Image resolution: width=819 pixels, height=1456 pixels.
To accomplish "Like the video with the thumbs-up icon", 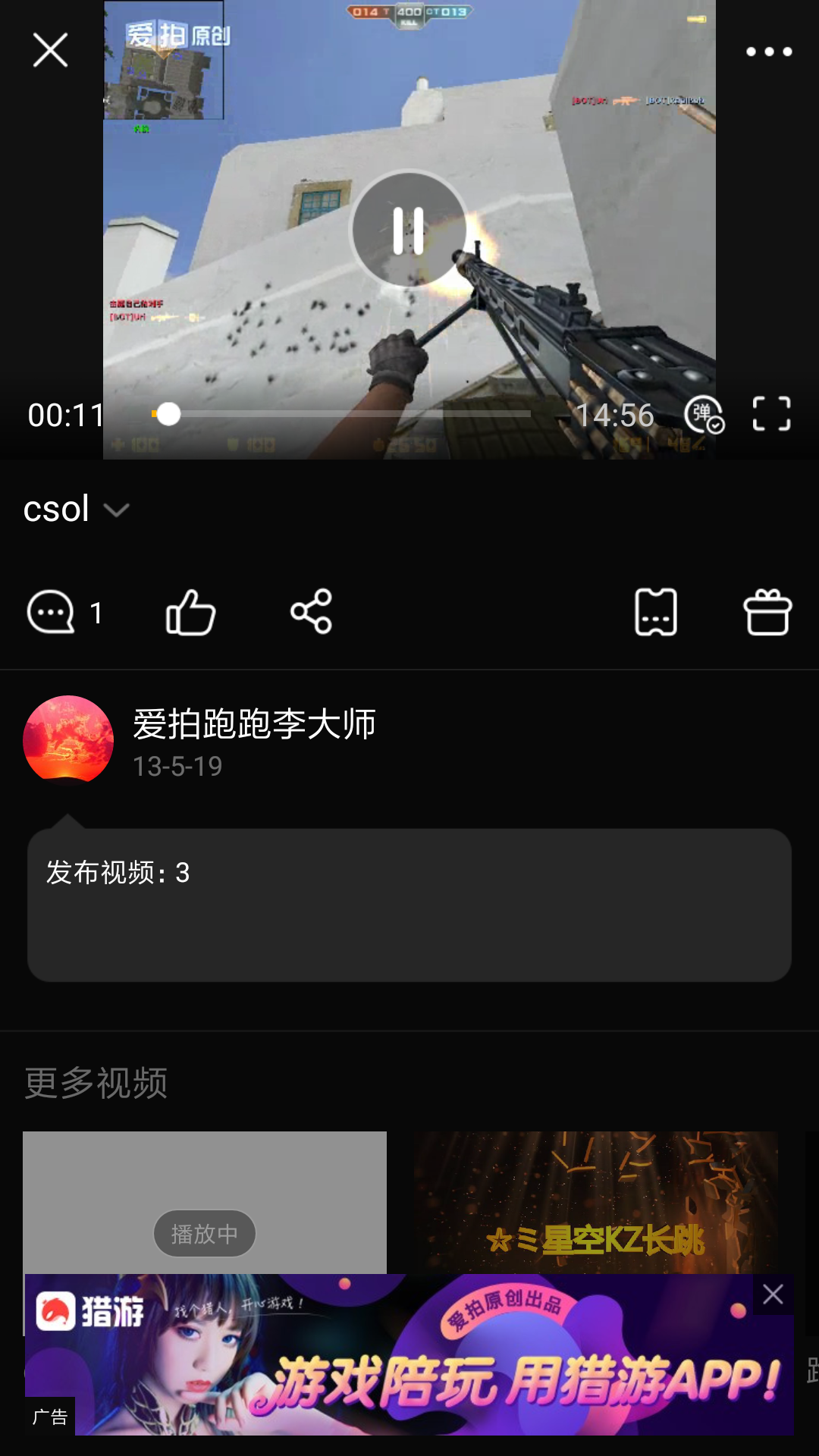I will (x=190, y=613).
